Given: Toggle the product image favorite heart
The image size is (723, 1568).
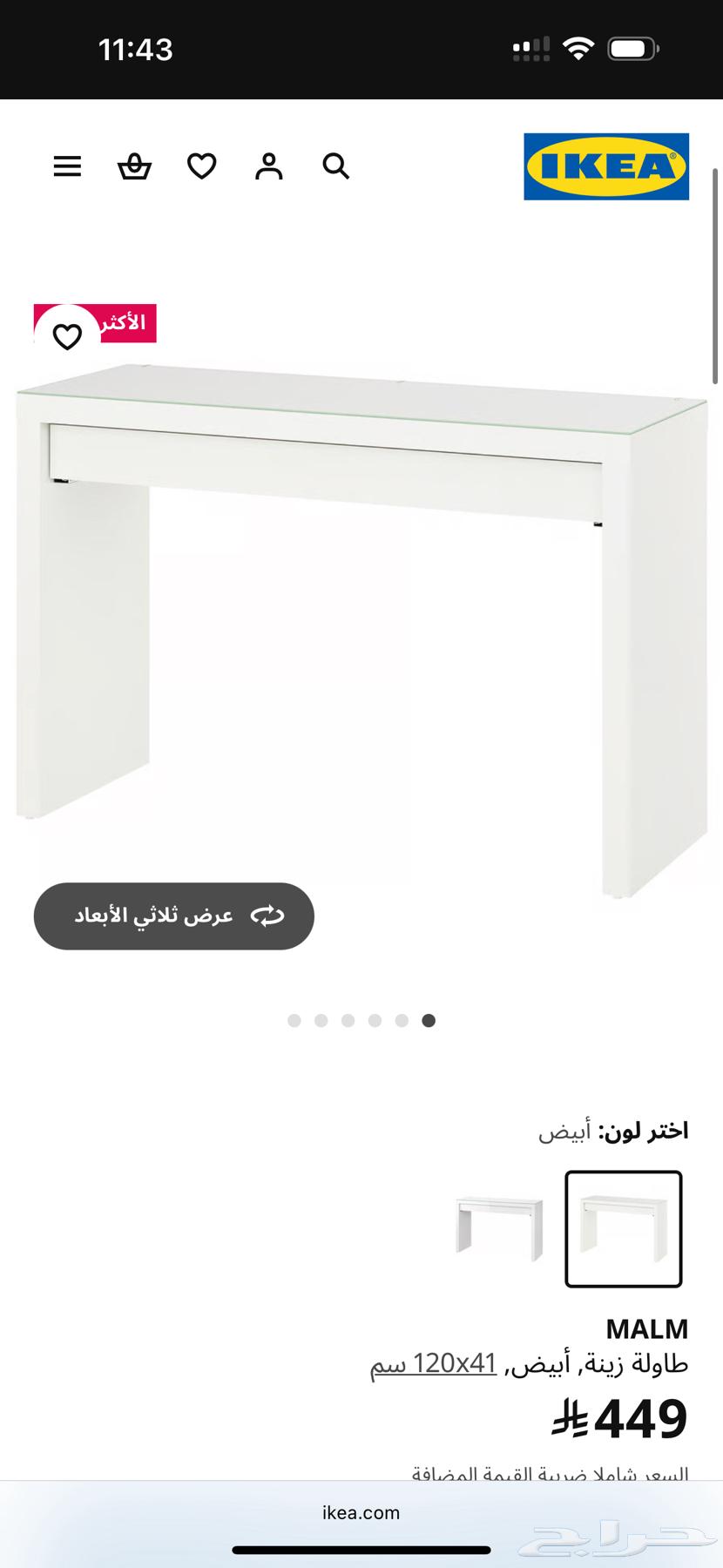Looking at the screenshot, I should pos(67,335).
